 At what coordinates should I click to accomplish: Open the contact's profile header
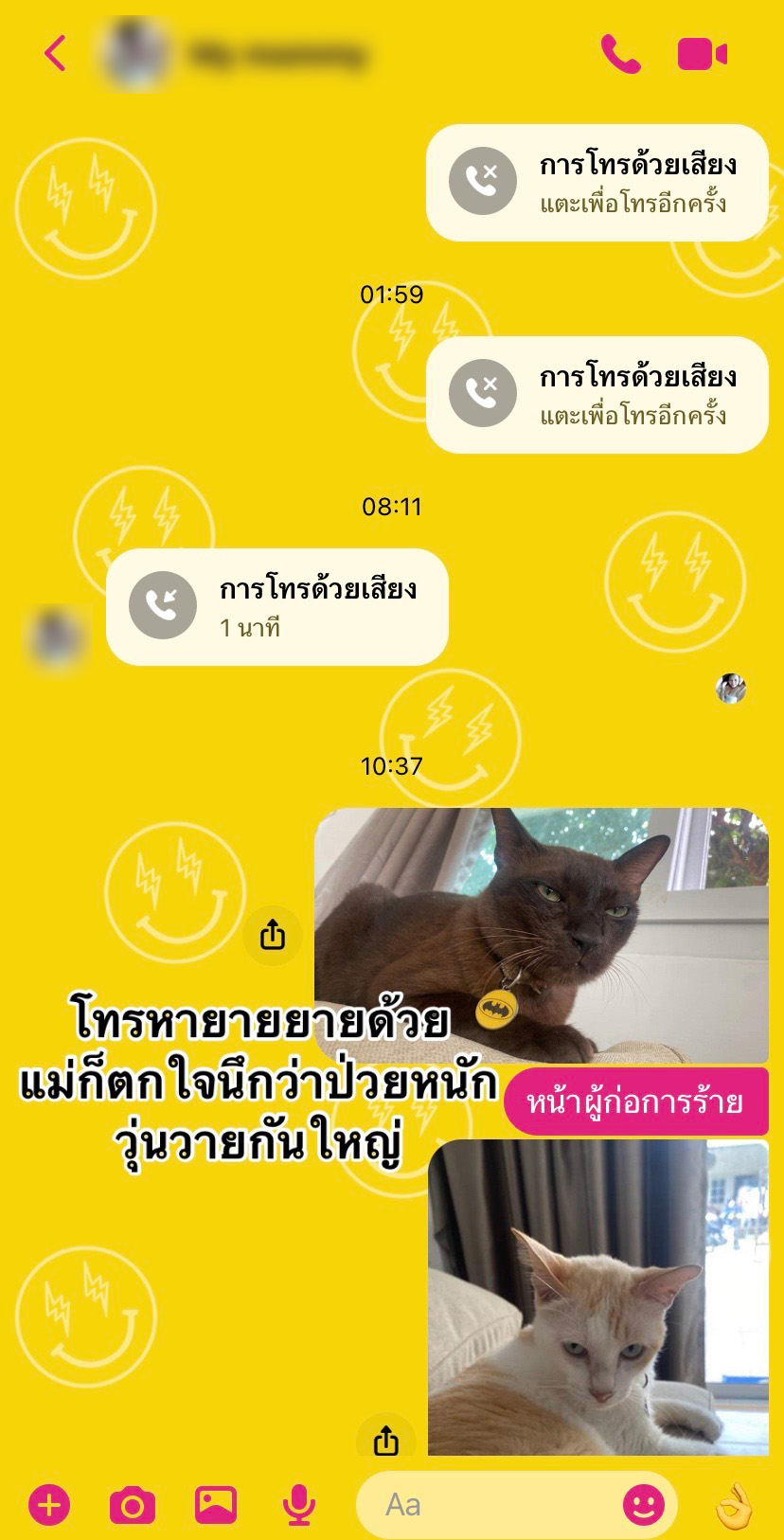(x=237, y=54)
